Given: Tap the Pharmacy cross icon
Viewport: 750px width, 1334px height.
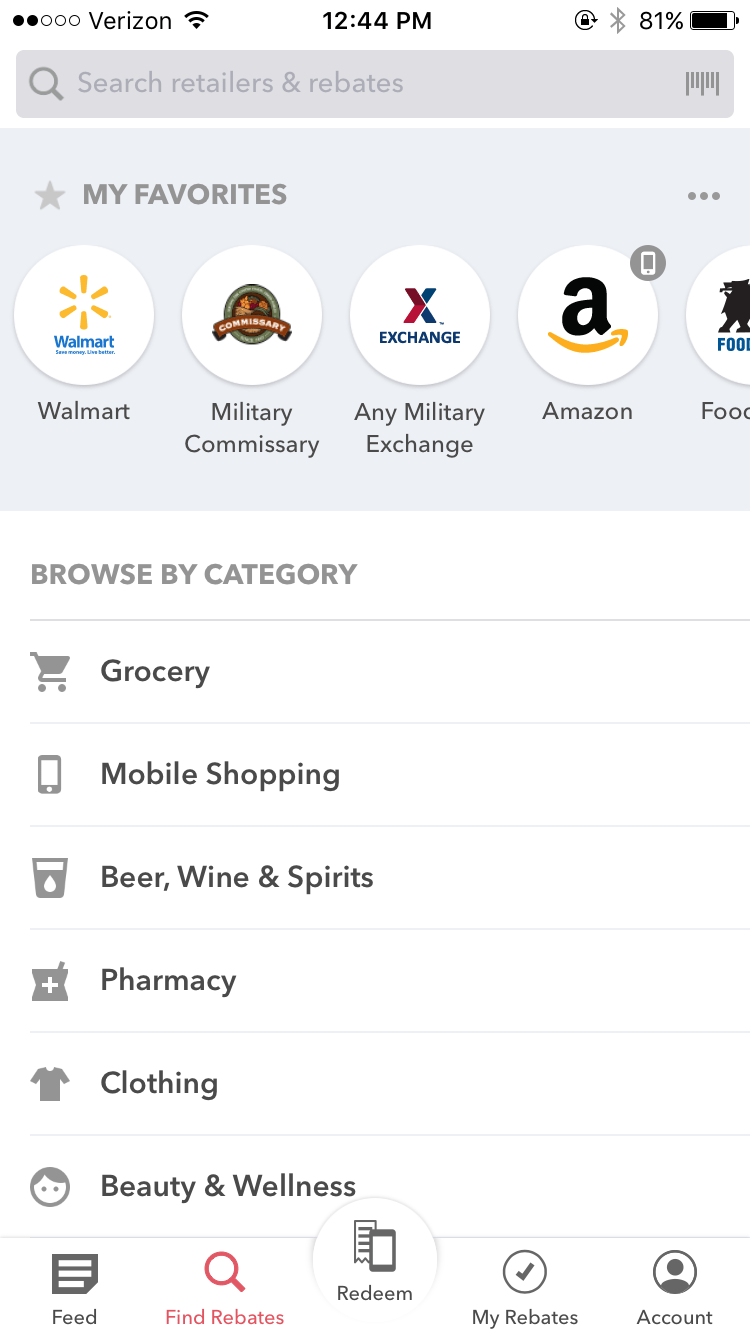Looking at the screenshot, I should click(50, 980).
